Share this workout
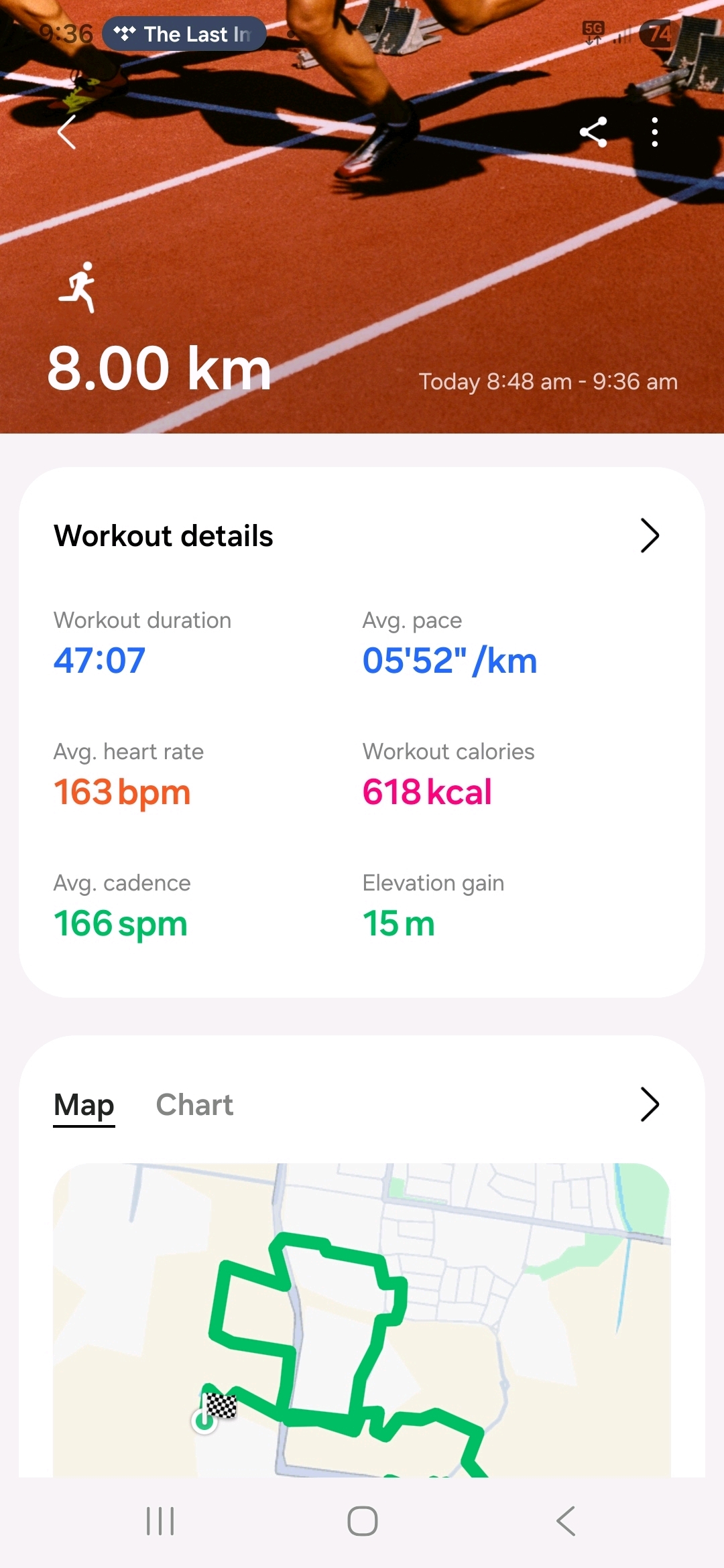 tap(593, 132)
